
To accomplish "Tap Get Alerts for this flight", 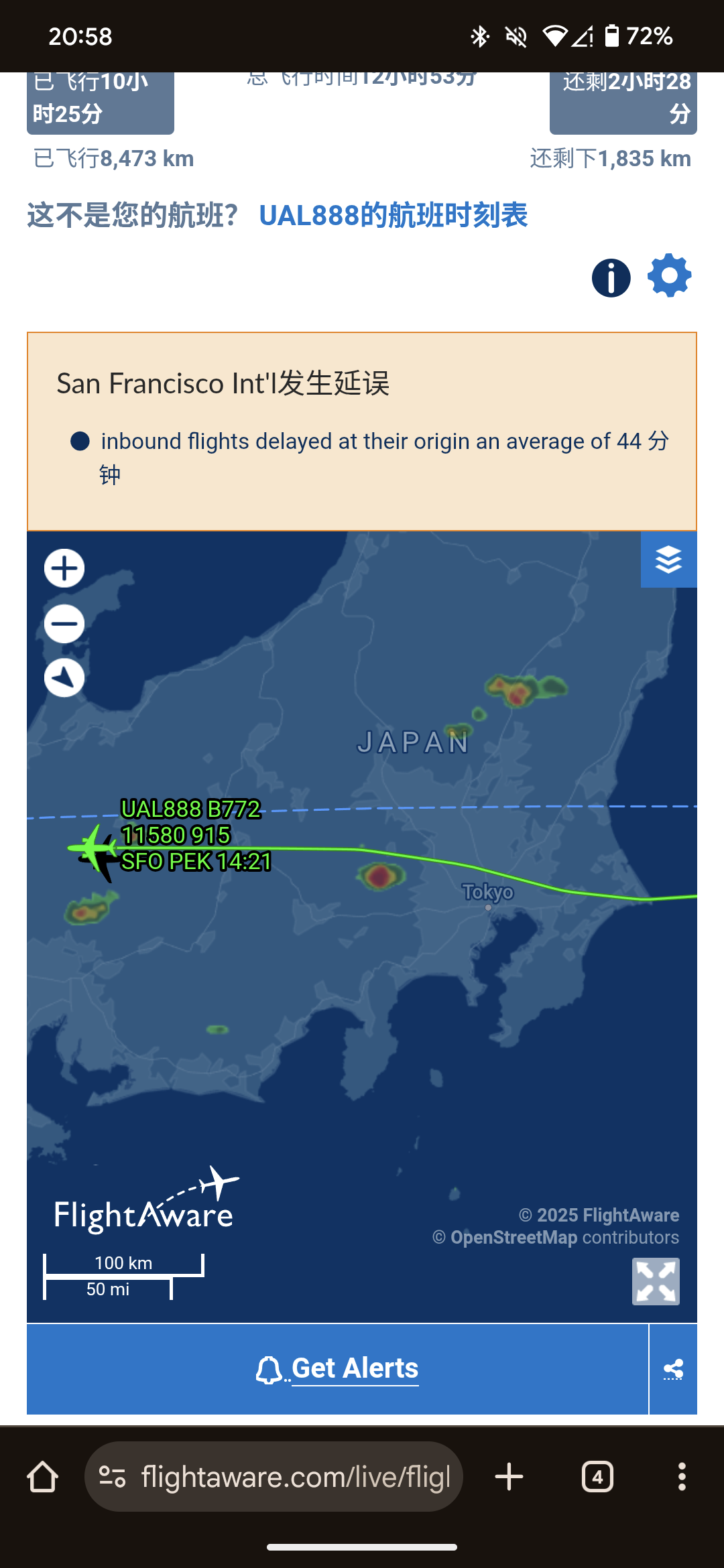I will (337, 1368).
